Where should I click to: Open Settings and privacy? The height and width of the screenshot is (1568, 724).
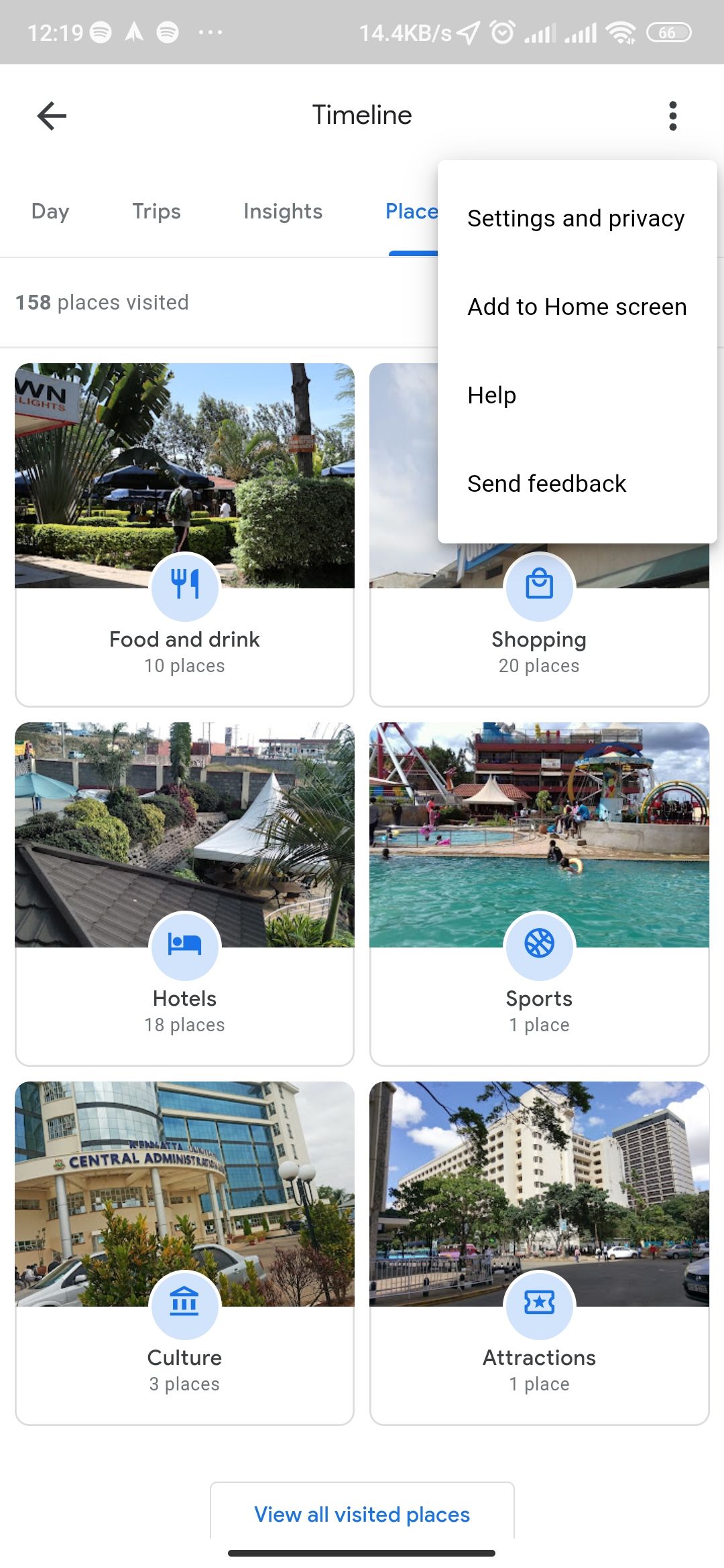(575, 218)
